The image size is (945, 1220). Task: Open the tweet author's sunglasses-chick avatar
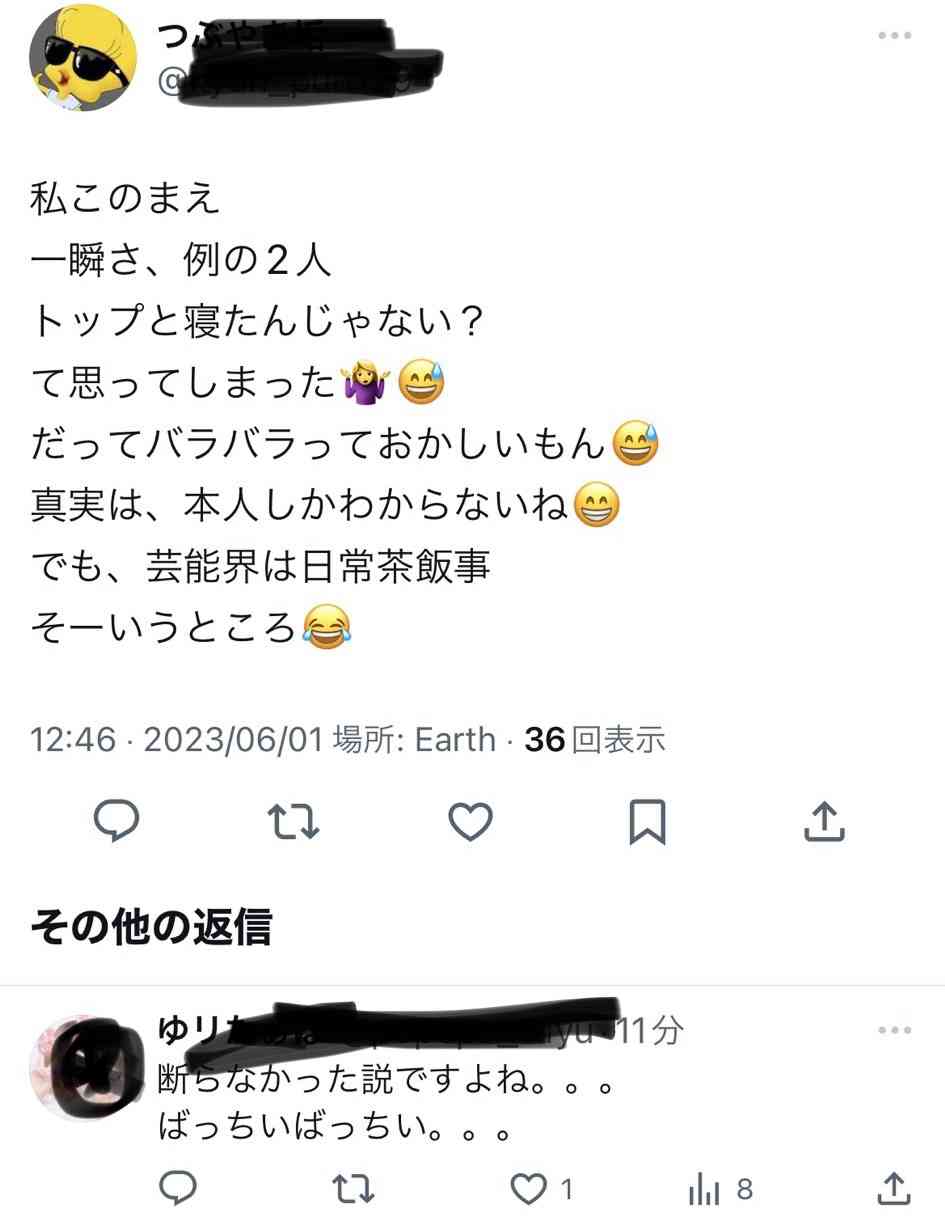82,58
